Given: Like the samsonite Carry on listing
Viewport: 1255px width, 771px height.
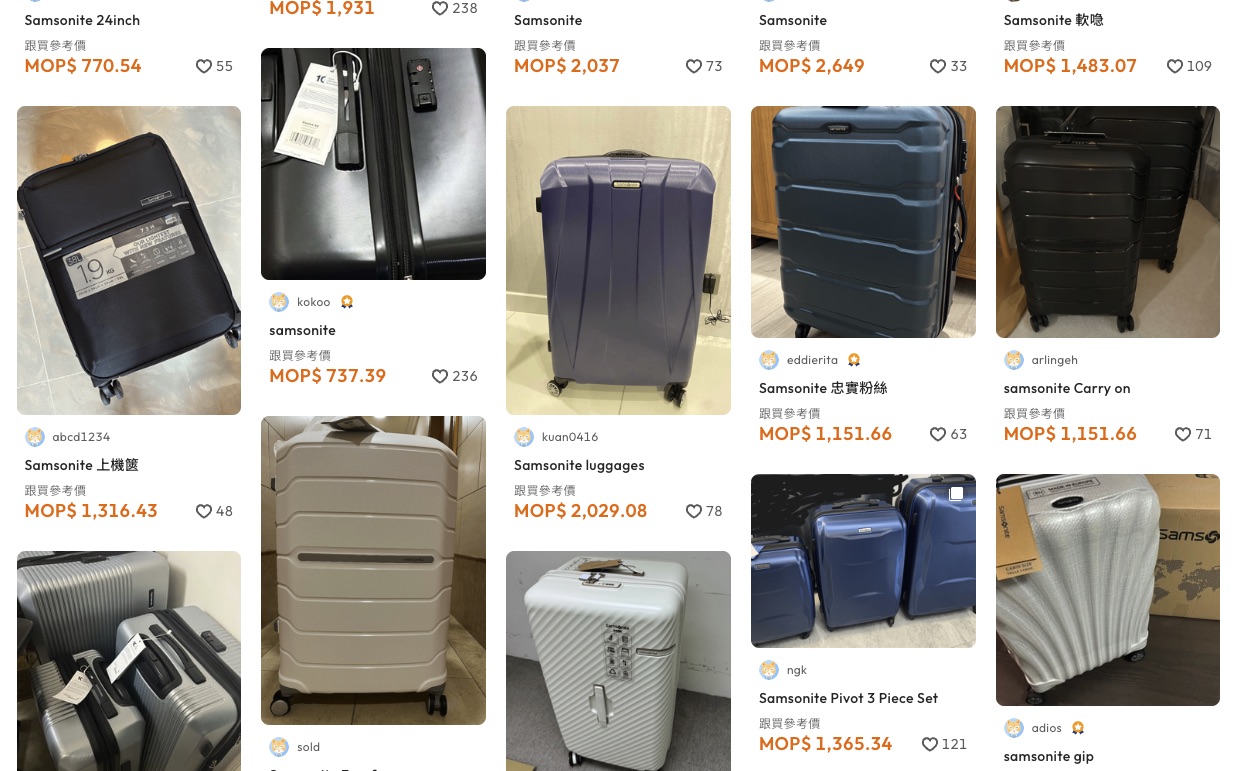Looking at the screenshot, I should tap(1183, 434).
